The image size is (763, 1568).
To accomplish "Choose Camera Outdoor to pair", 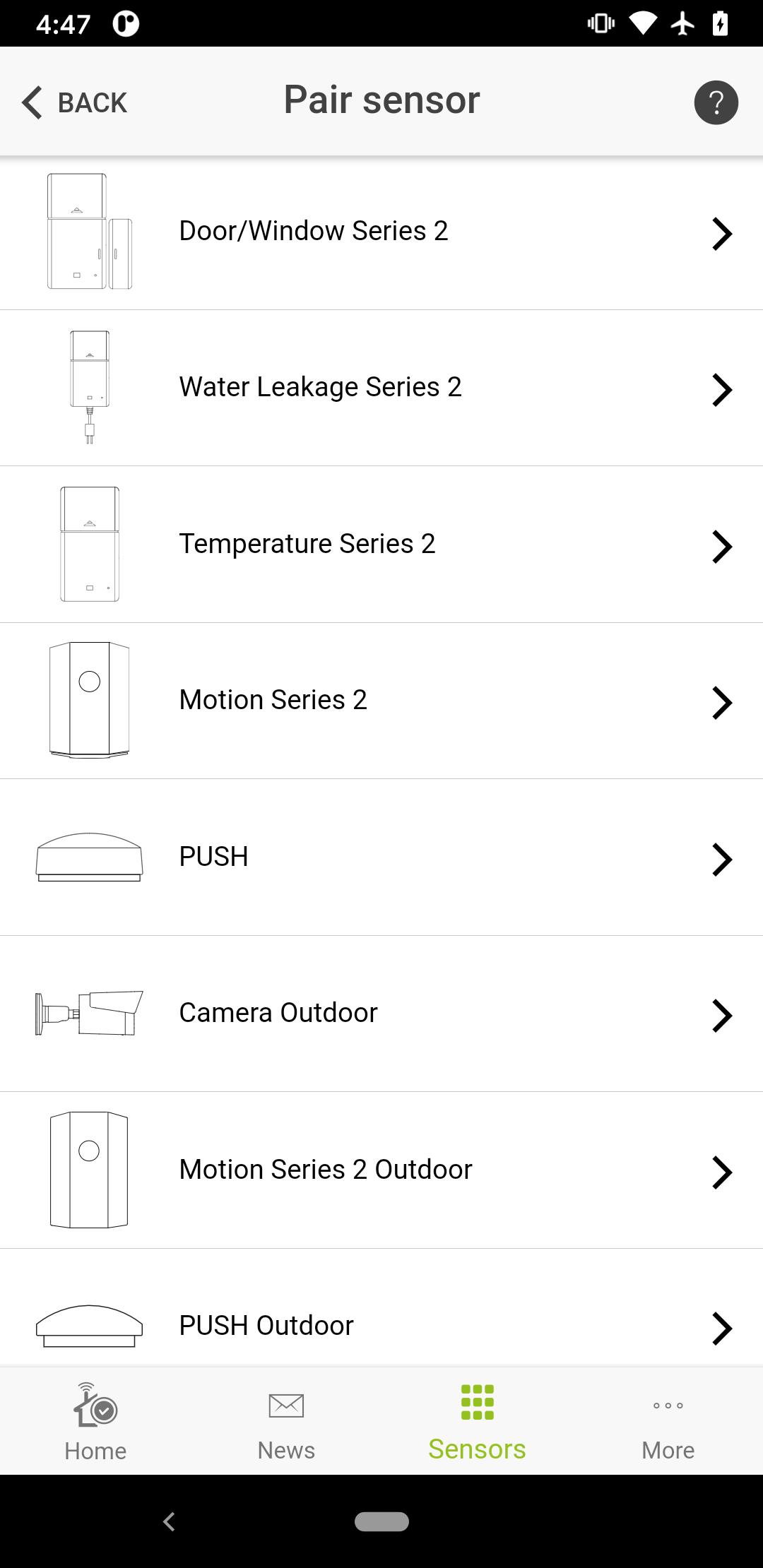I will (381, 1014).
